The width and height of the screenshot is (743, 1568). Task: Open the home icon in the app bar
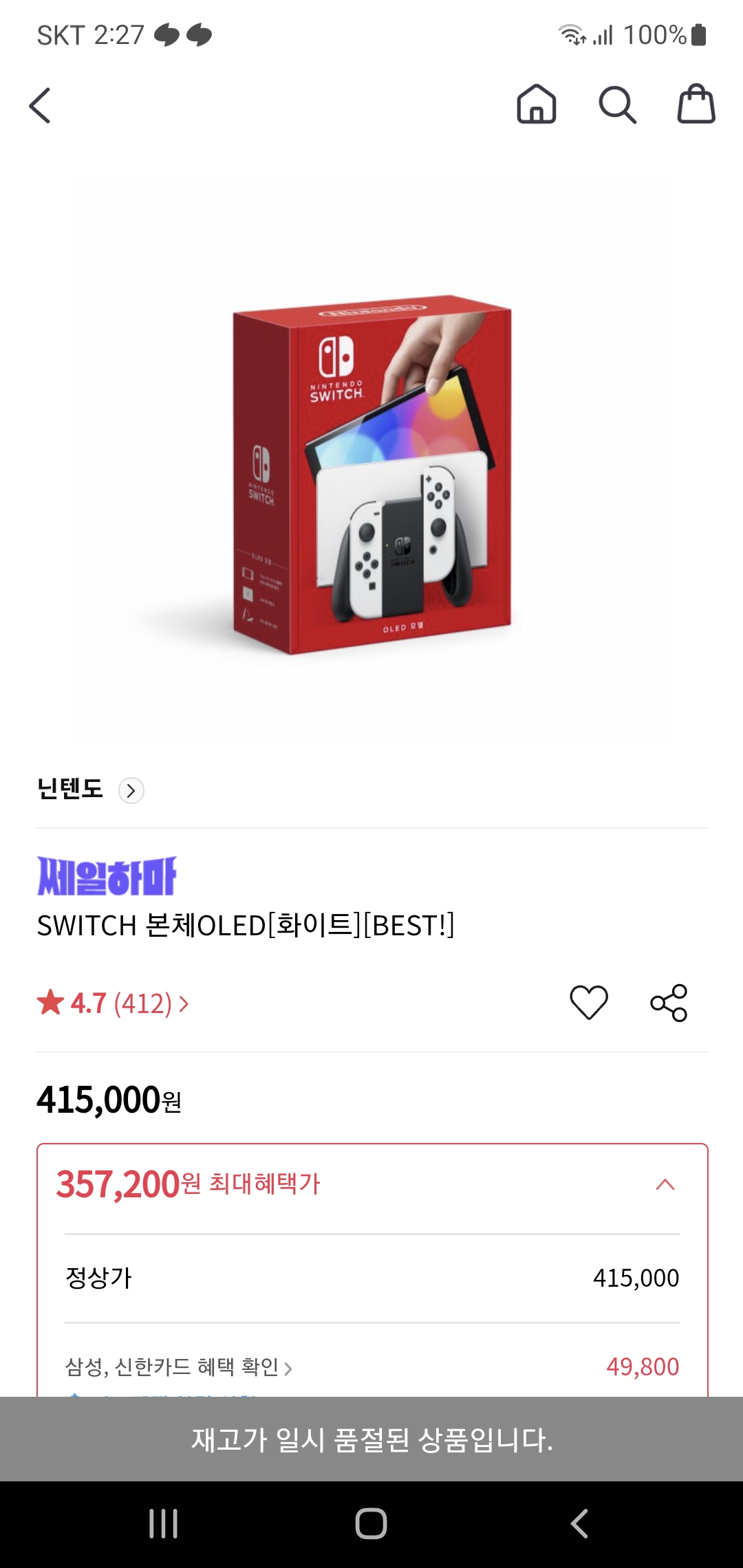click(x=536, y=105)
